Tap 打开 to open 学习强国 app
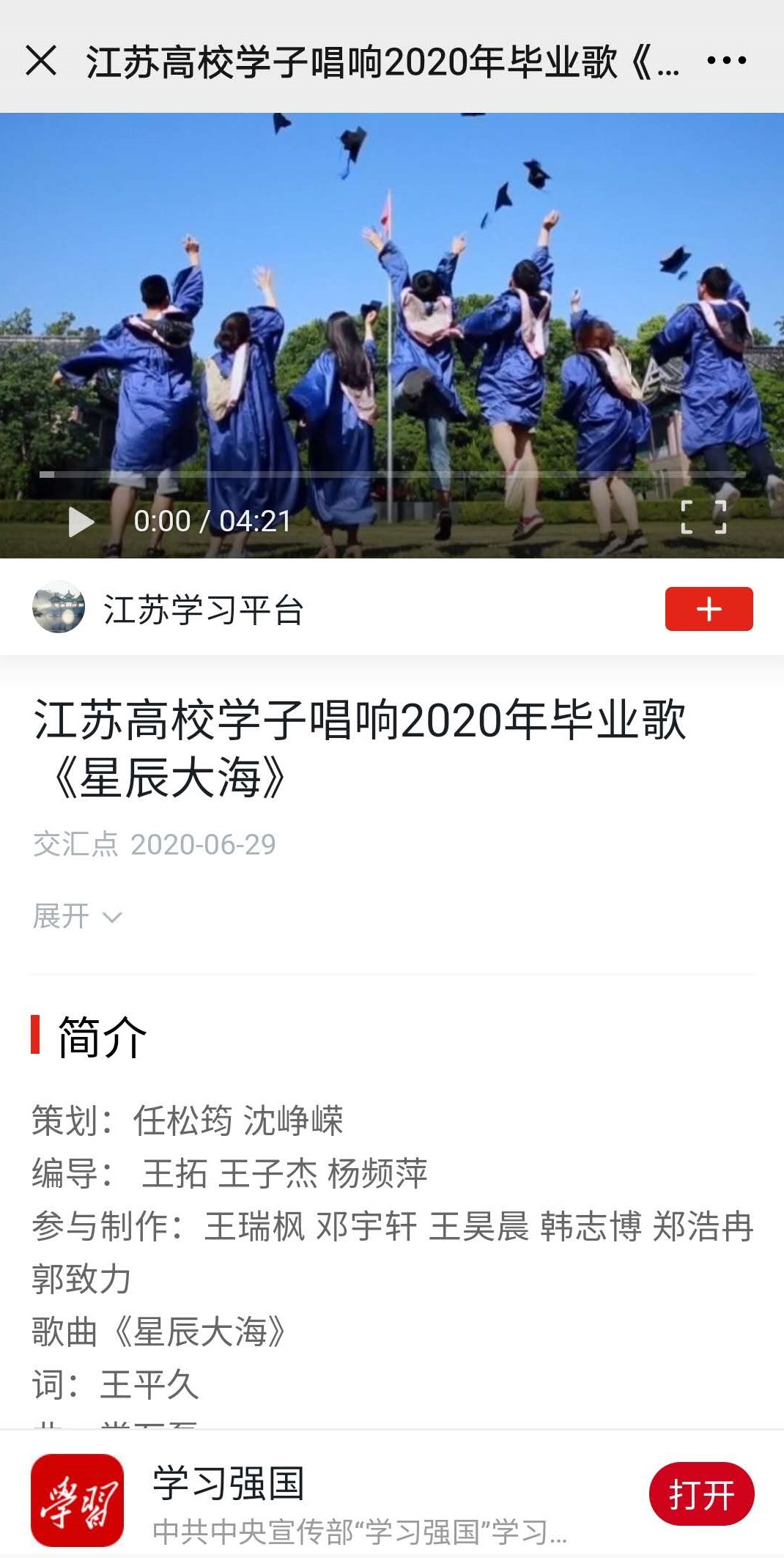 (701, 1494)
